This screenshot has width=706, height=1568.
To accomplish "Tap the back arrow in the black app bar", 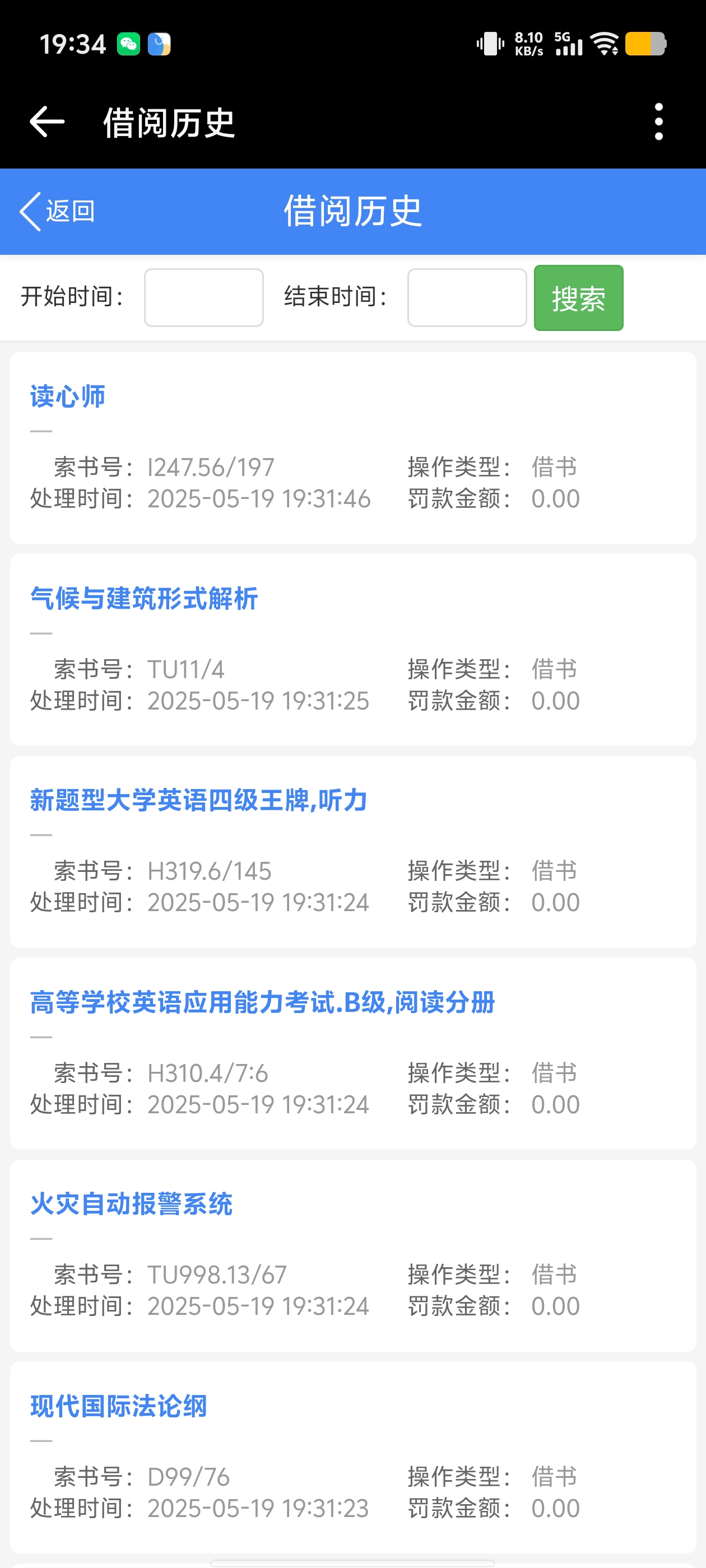I will tap(47, 122).
